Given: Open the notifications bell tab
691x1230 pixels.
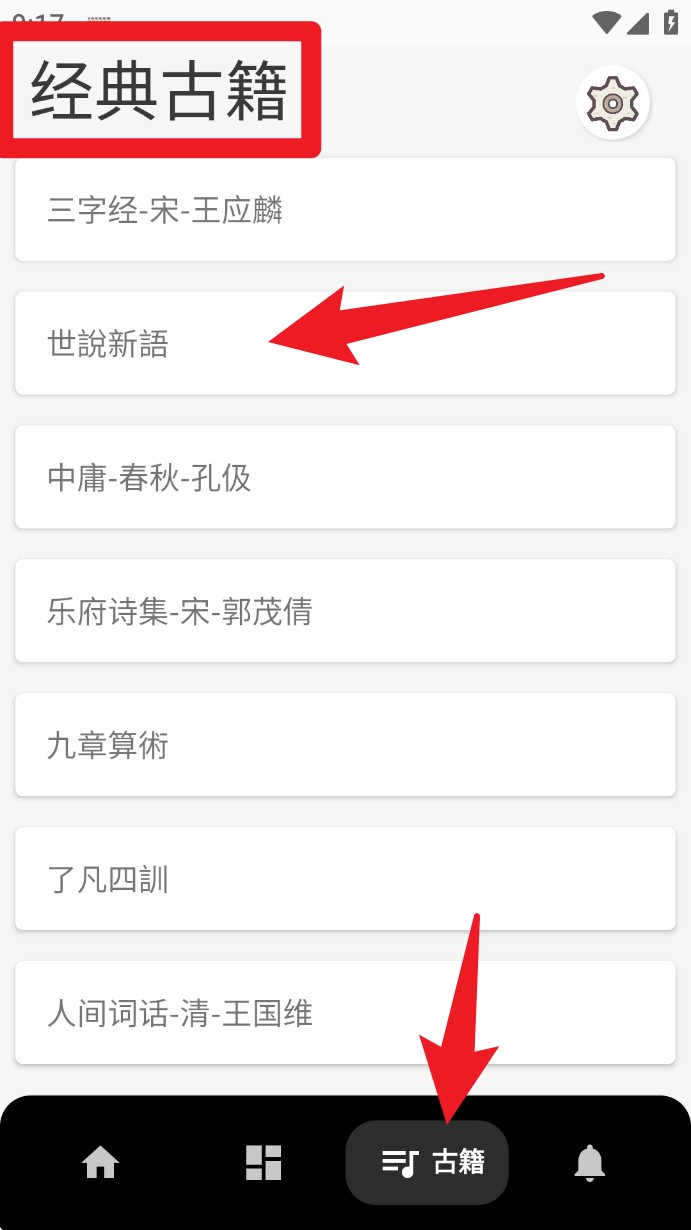Looking at the screenshot, I should tap(590, 1162).
